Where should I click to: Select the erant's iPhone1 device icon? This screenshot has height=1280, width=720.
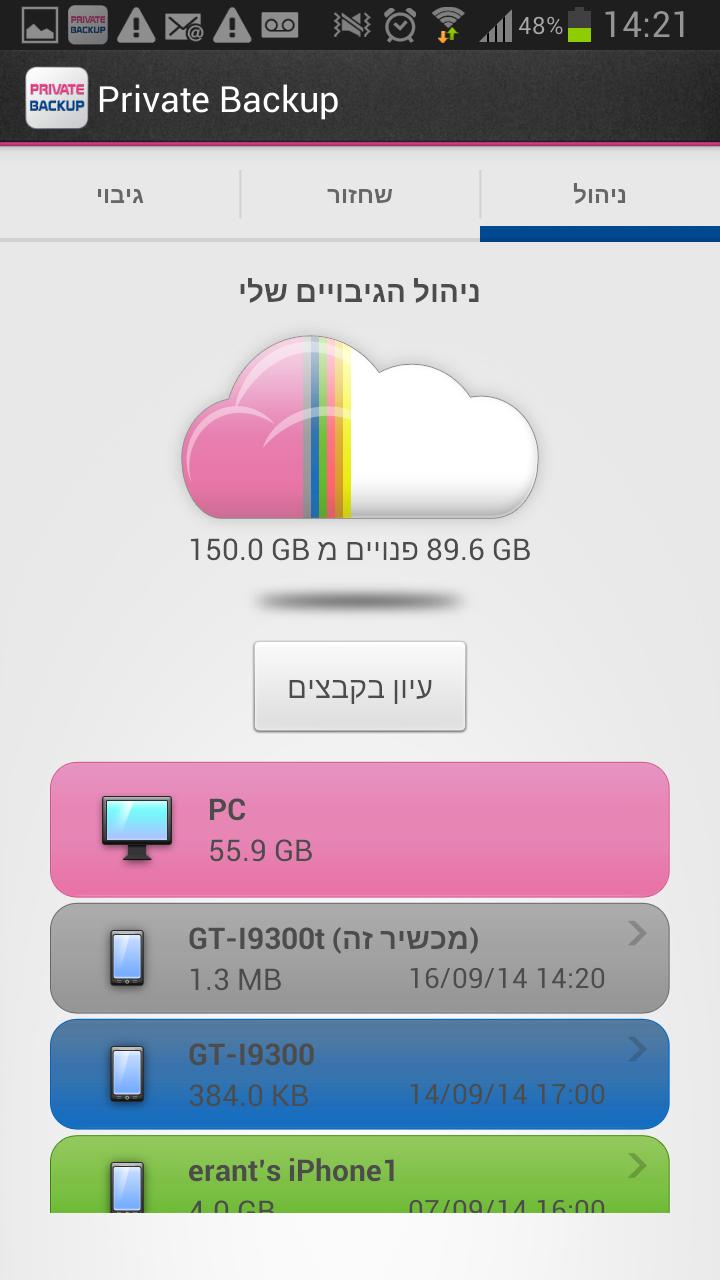[x=130, y=1182]
